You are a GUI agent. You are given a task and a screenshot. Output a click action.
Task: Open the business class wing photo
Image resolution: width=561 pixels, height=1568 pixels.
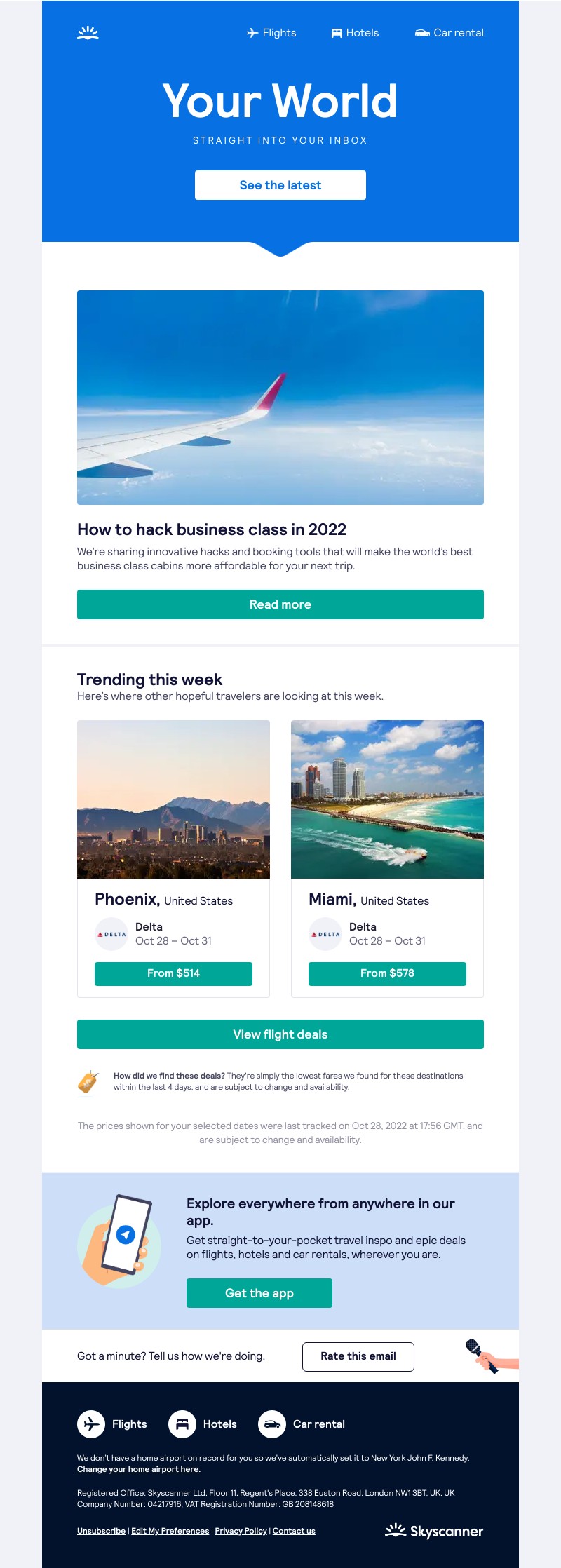coord(280,398)
